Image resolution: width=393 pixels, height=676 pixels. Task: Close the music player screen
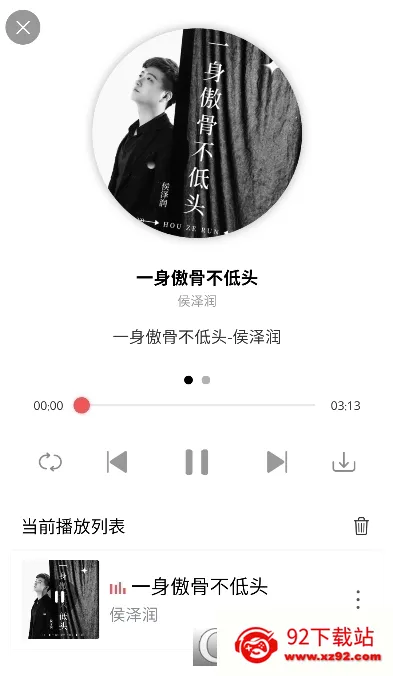pos(23,28)
